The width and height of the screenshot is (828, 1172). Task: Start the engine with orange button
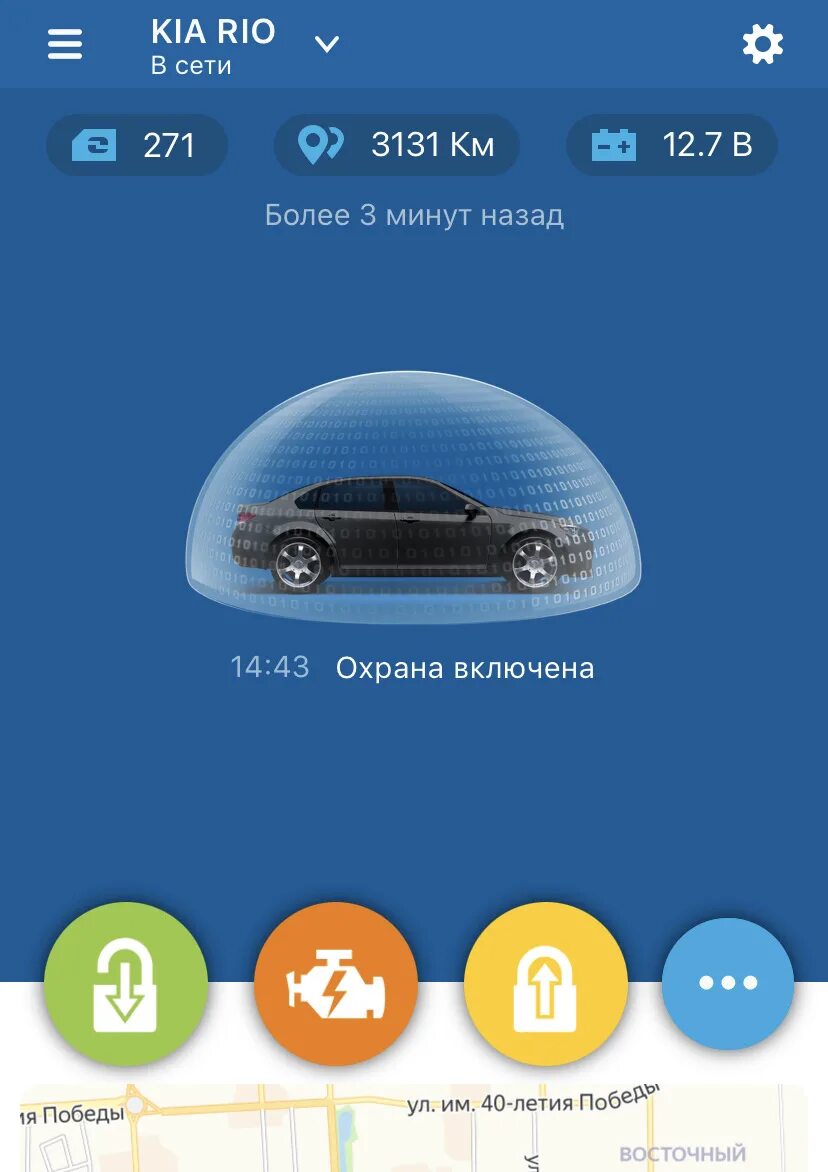pyautogui.click(x=336, y=984)
